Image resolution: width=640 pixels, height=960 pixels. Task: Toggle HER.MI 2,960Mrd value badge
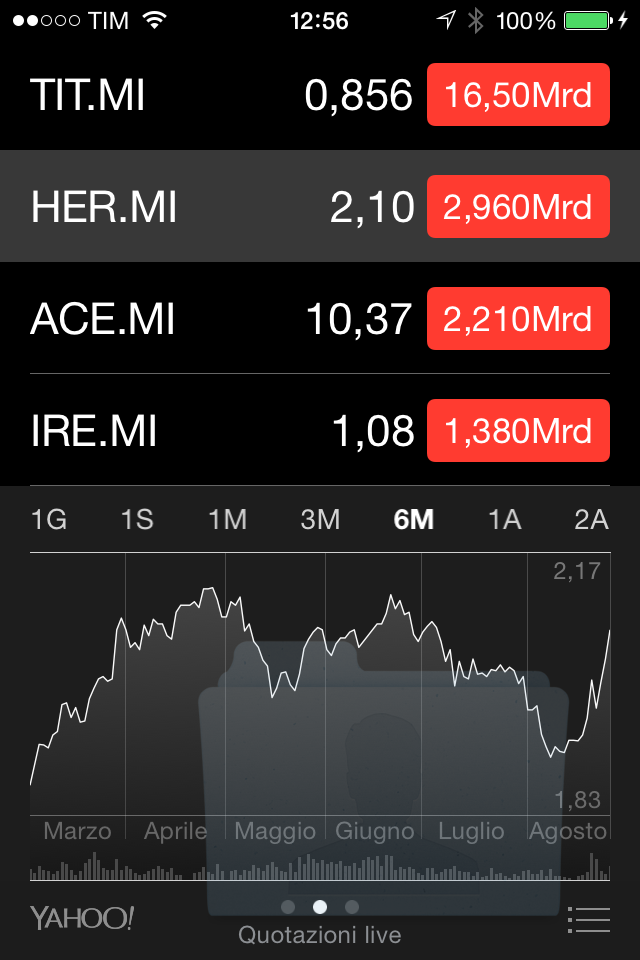[x=518, y=207]
